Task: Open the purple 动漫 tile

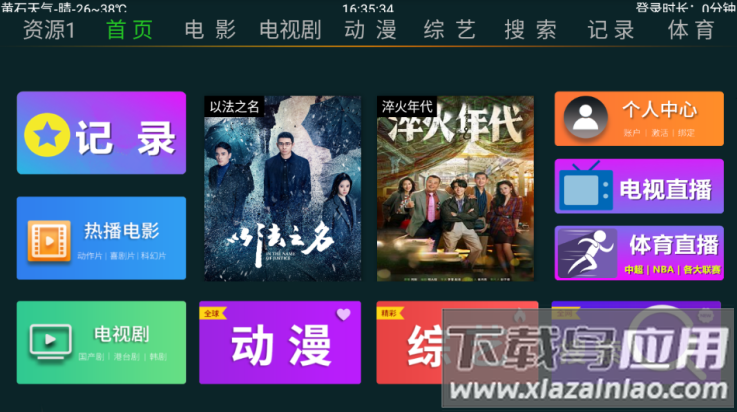Action: (x=279, y=342)
